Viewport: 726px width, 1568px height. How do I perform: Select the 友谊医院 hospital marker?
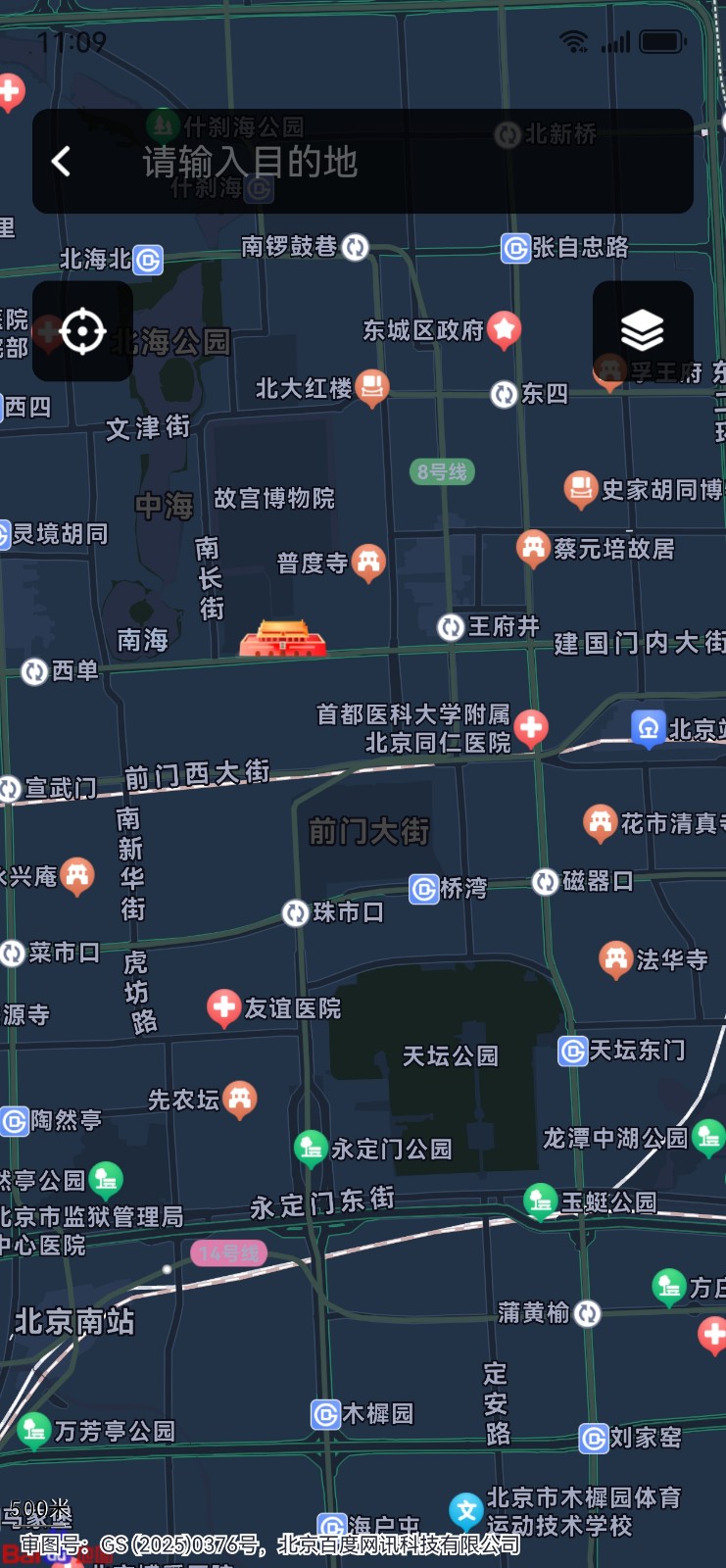pos(224,1006)
